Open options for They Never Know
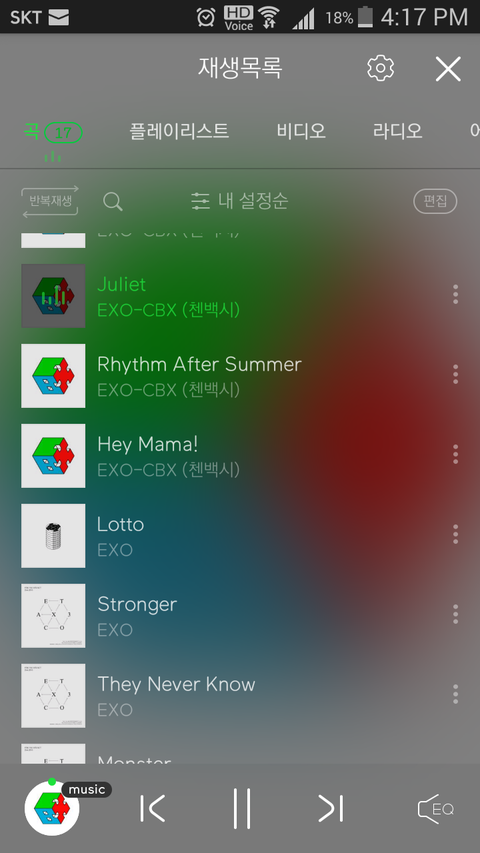 pyautogui.click(x=456, y=694)
